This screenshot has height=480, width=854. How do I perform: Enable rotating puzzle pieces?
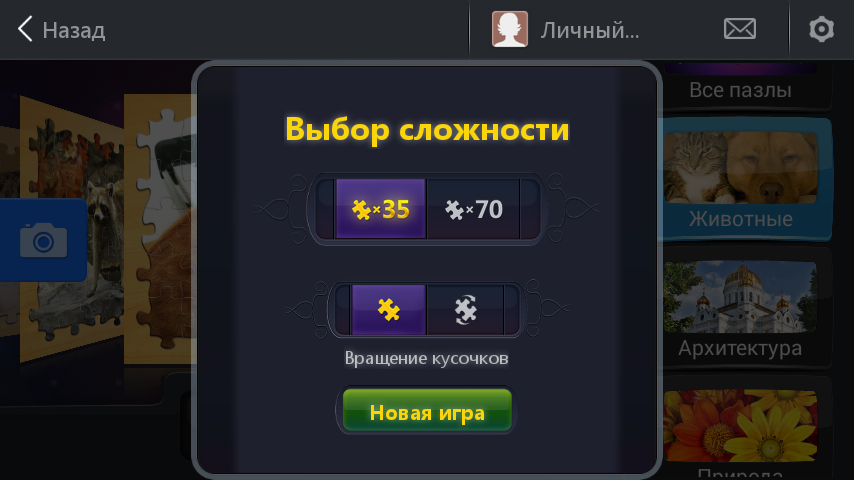pyautogui.click(x=466, y=310)
